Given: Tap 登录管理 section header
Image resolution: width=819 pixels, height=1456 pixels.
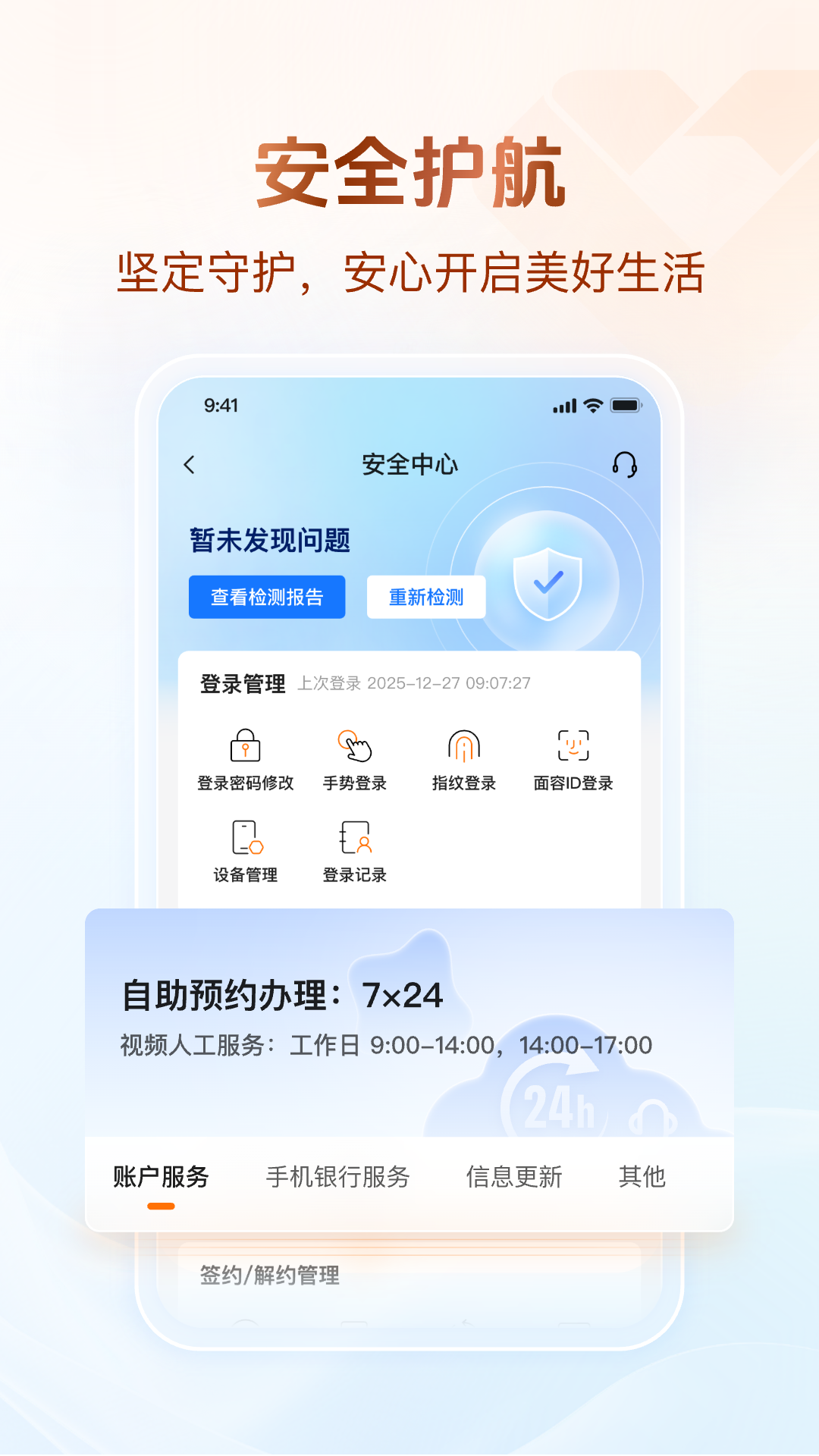Looking at the screenshot, I should tap(243, 684).
